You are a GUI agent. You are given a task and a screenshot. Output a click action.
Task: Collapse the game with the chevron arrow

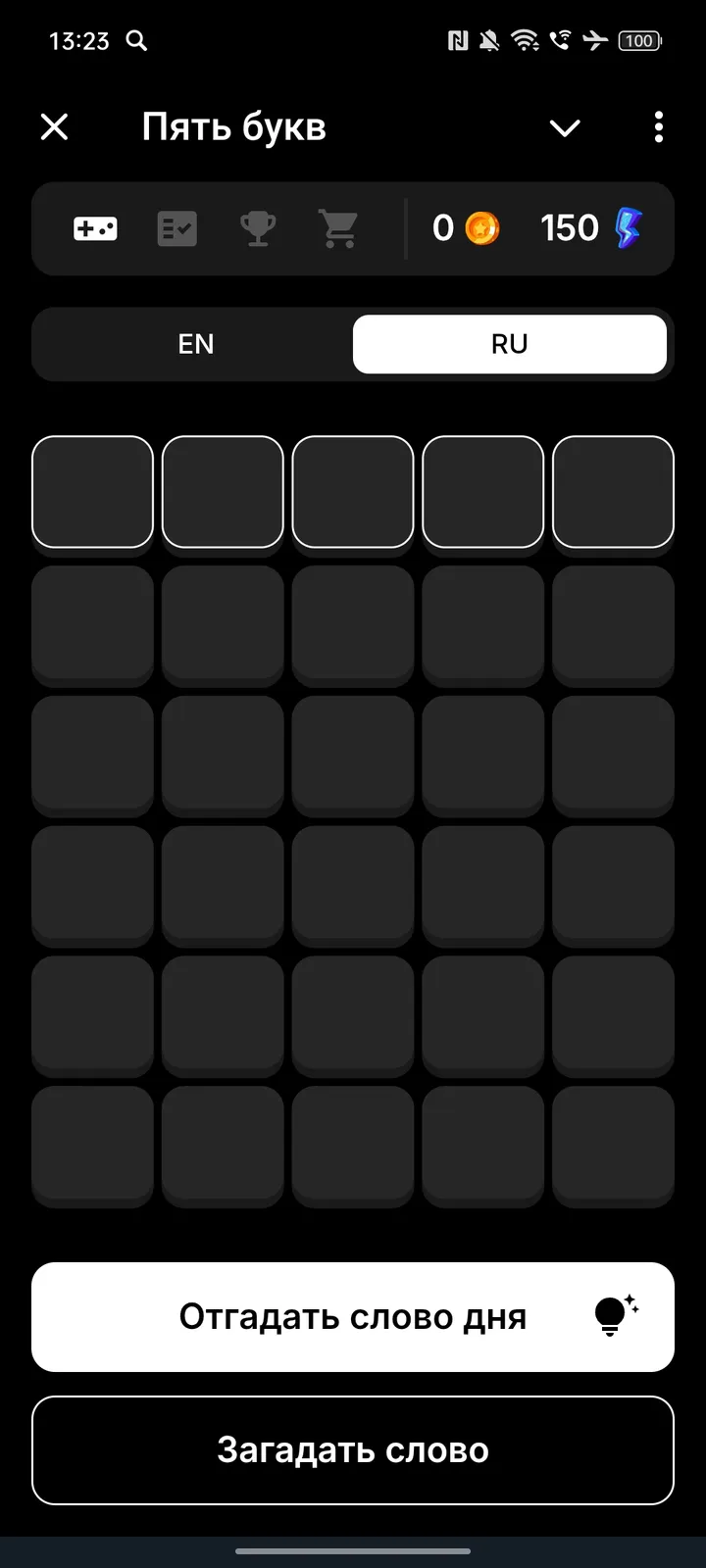(x=565, y=127)
